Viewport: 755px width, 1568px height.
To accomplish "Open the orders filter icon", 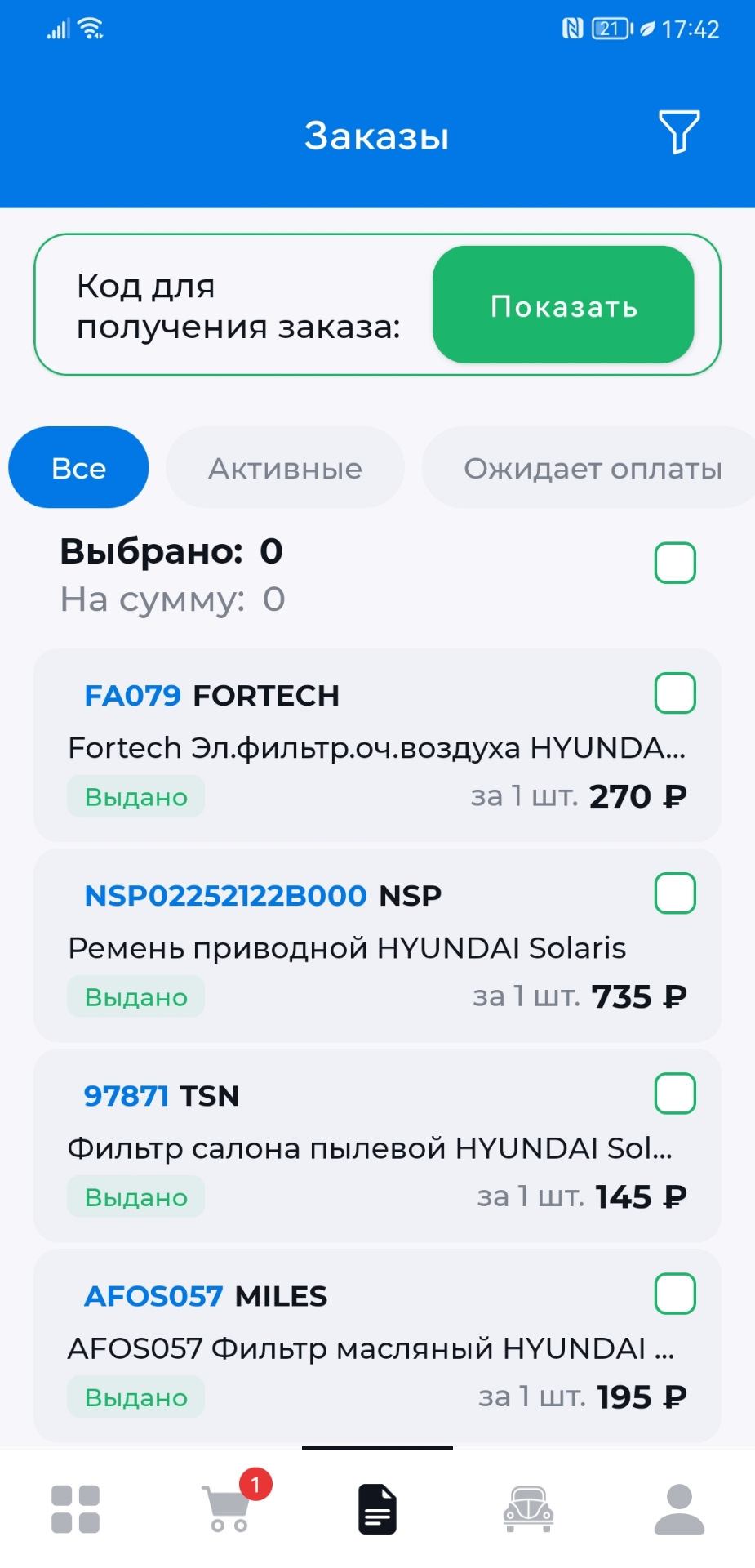I will click(678, 132).
